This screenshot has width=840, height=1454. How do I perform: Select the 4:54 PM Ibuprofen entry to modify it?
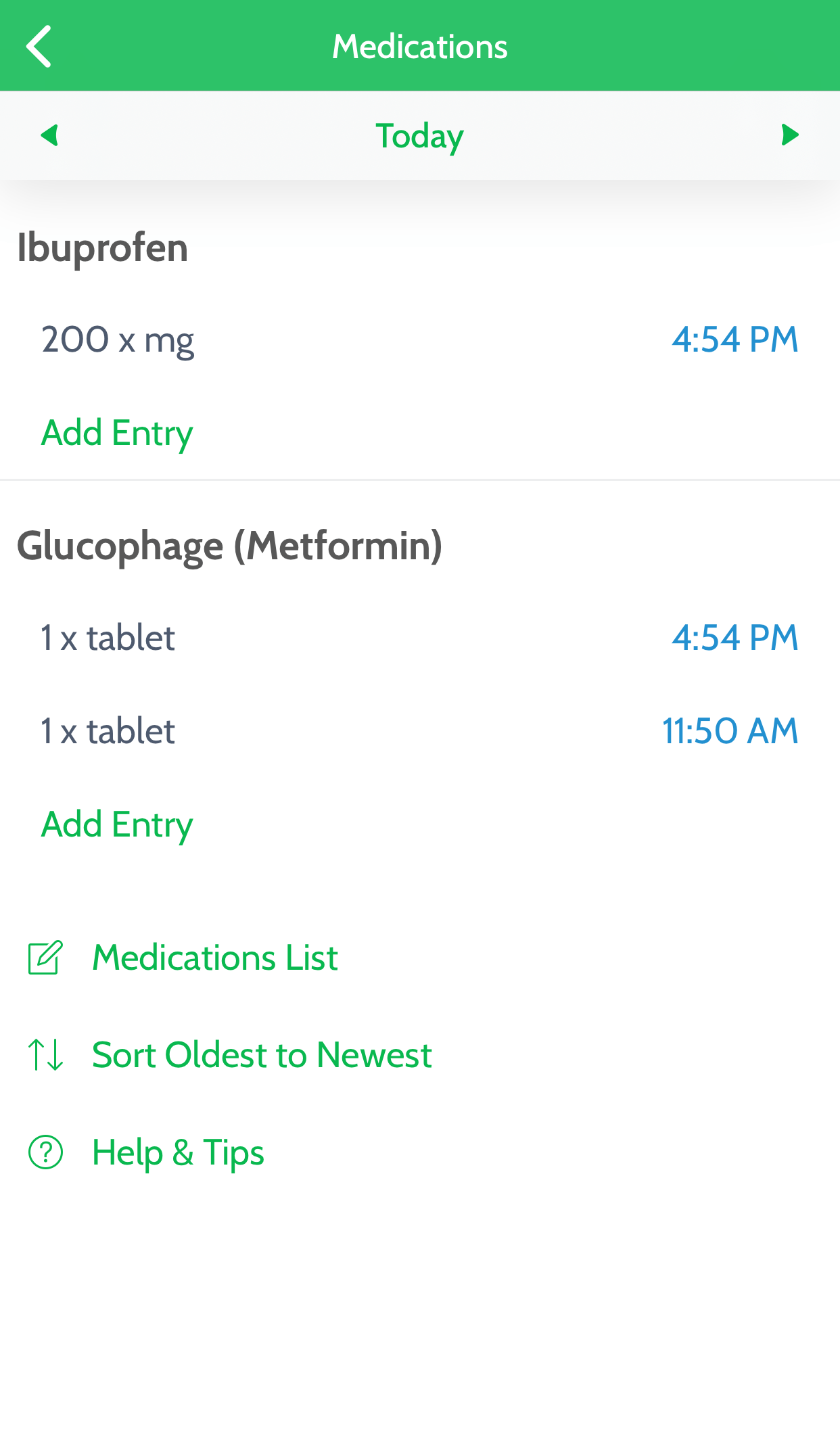point(419,340)
